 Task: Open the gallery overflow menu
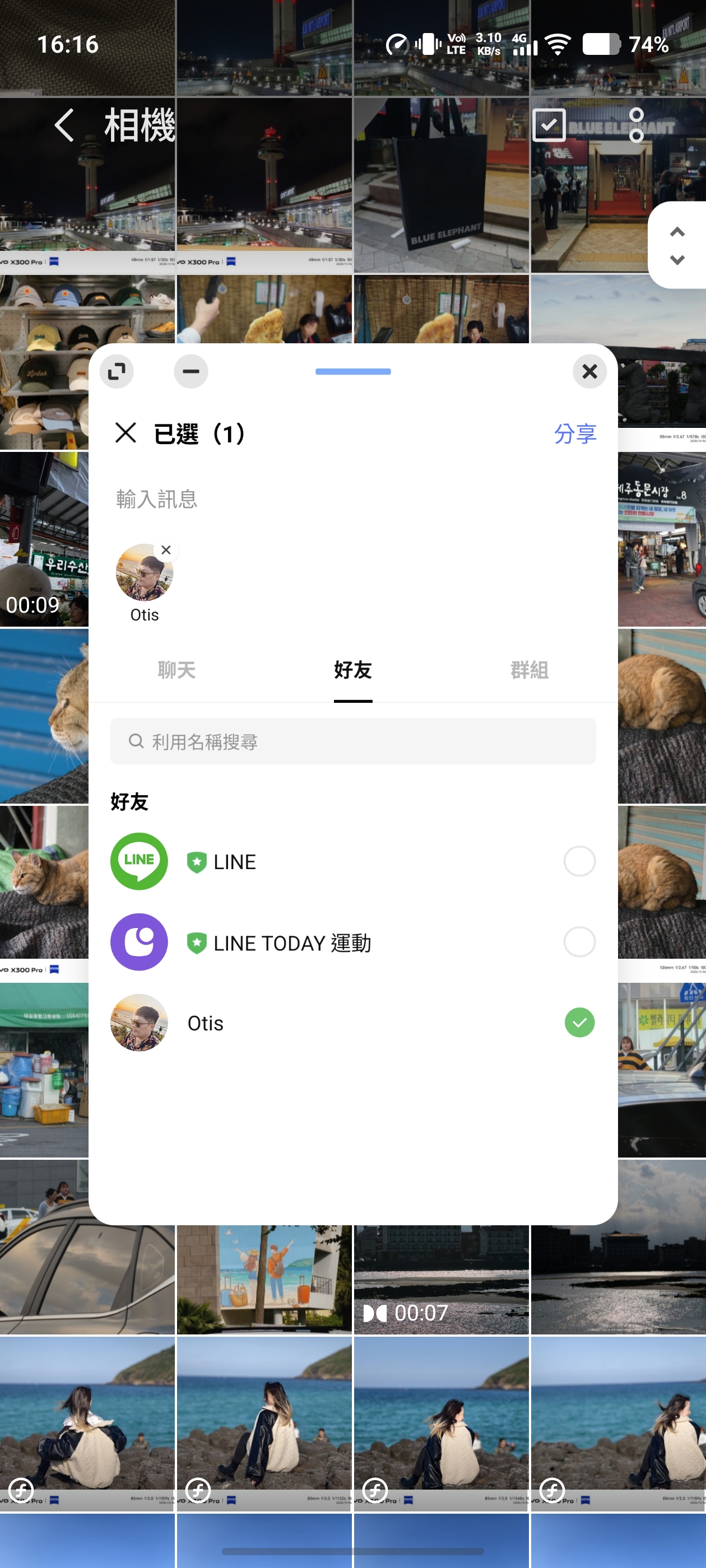coord(636,125)
